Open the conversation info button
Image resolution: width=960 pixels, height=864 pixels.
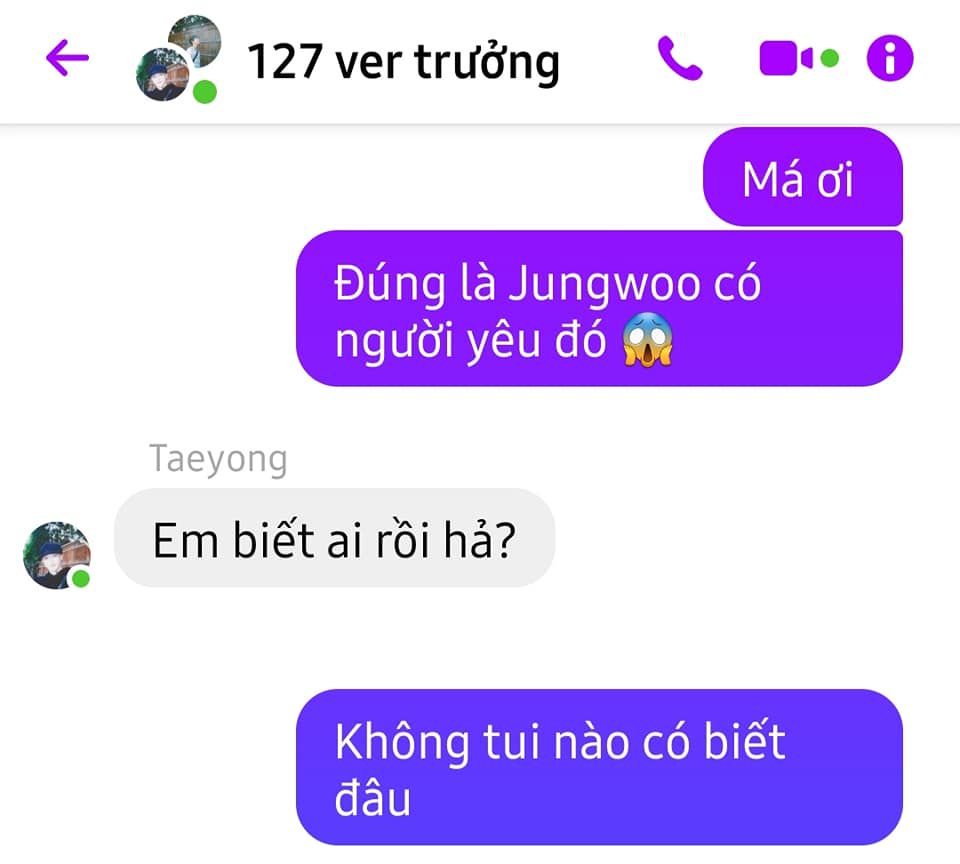890,58
